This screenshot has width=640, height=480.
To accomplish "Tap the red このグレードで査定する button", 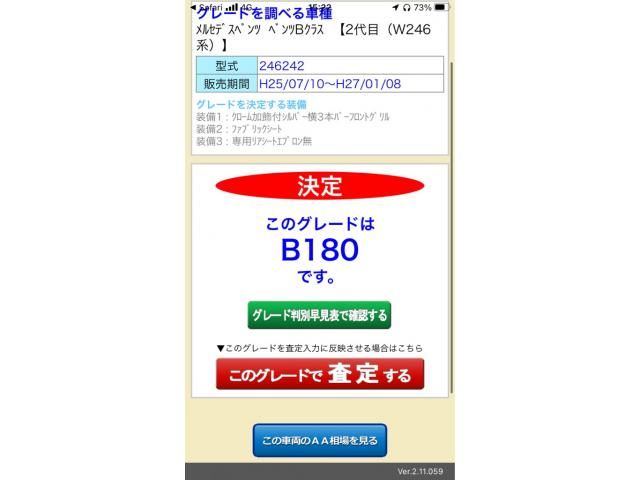I will [x=320, y=375].
